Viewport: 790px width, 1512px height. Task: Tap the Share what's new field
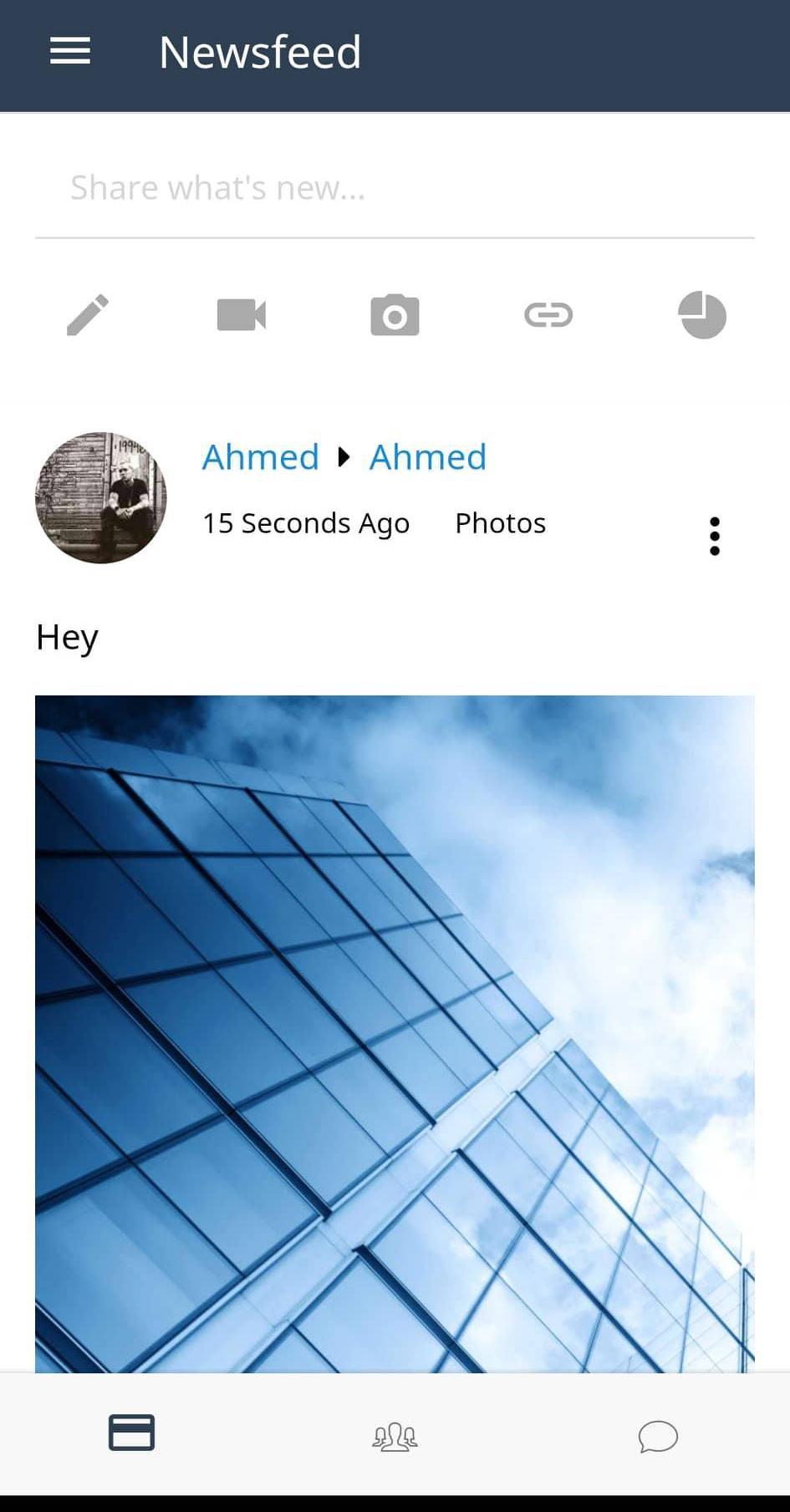click(395, 188)
